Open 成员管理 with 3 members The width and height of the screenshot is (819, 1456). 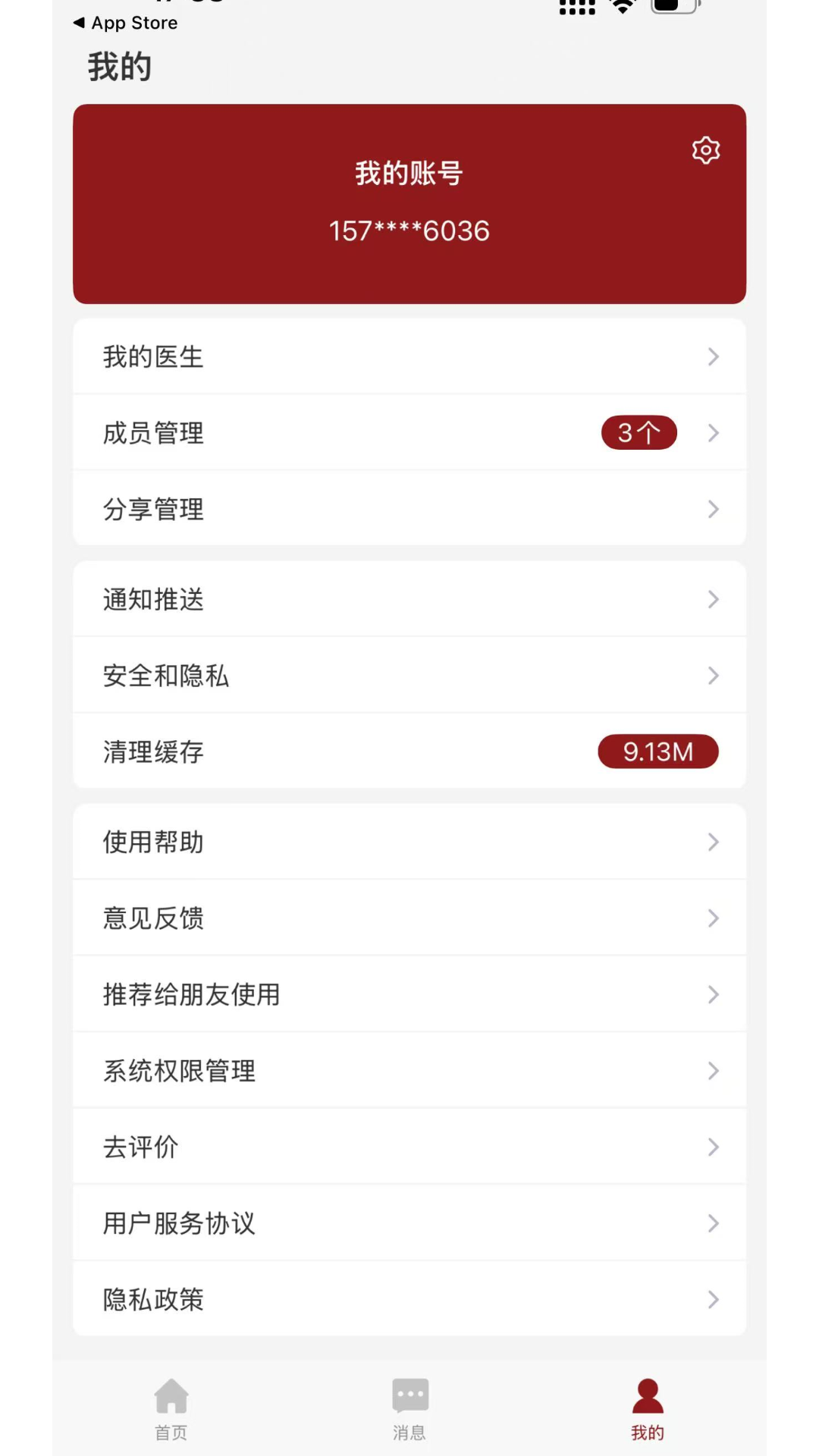409,433
